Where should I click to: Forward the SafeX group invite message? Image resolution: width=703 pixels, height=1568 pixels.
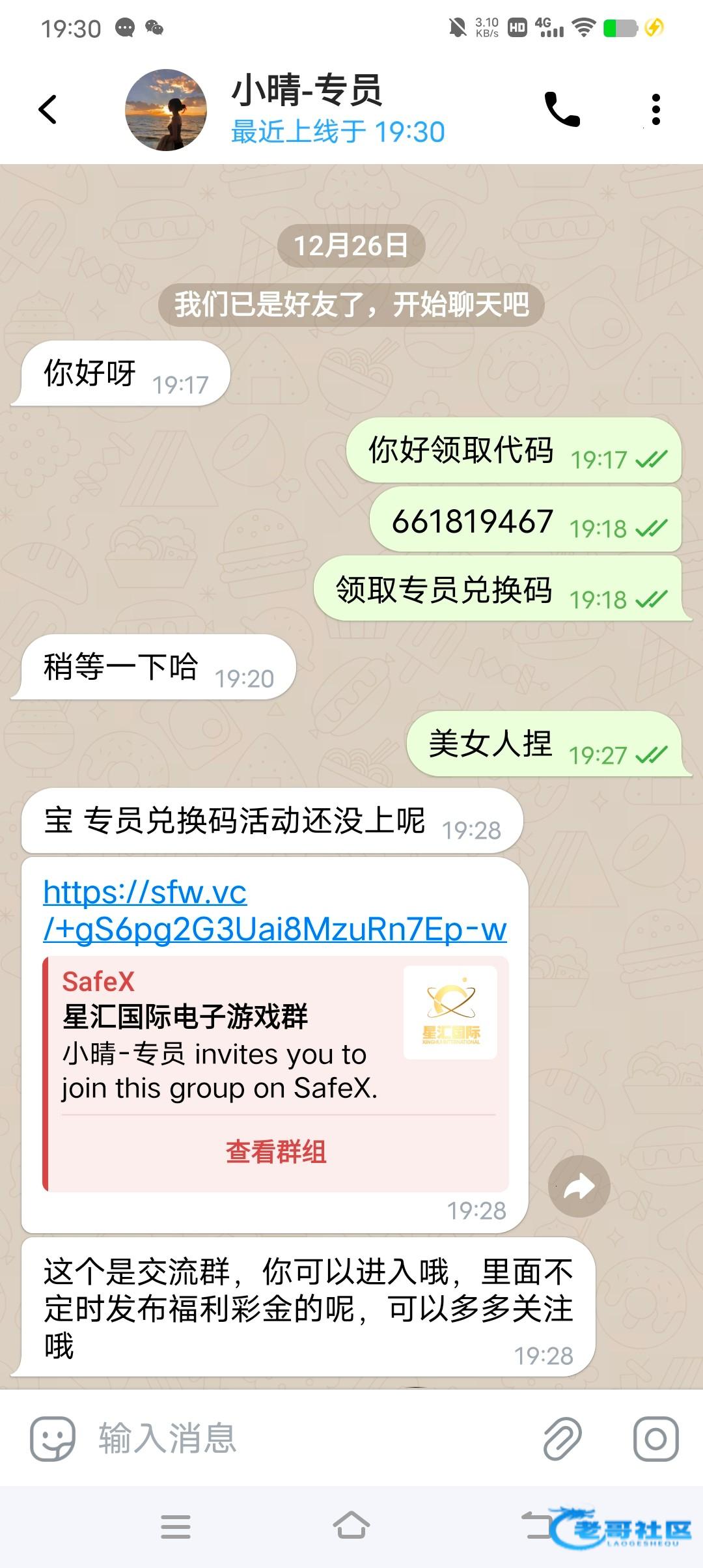(x=579, y=1186)
